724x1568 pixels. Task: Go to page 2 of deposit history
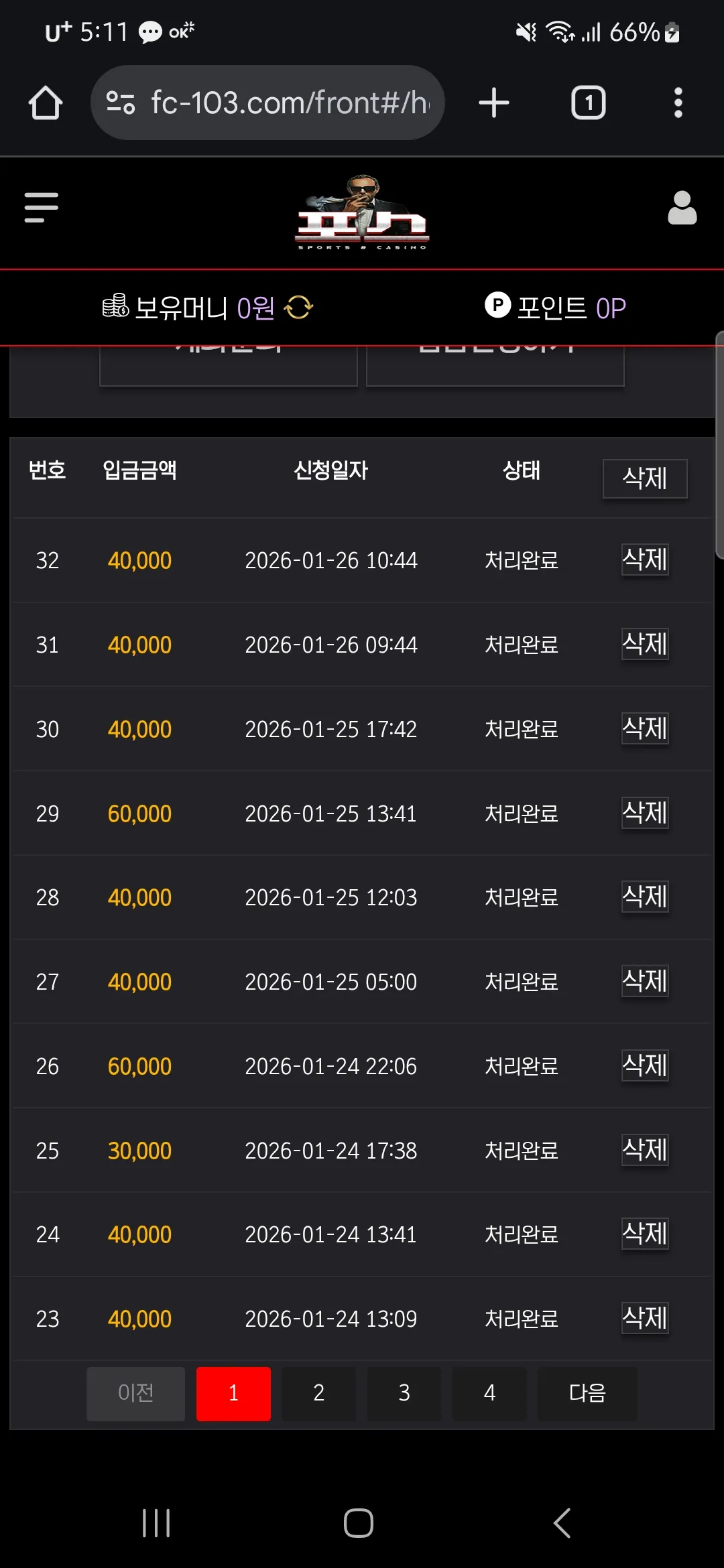318,1394
